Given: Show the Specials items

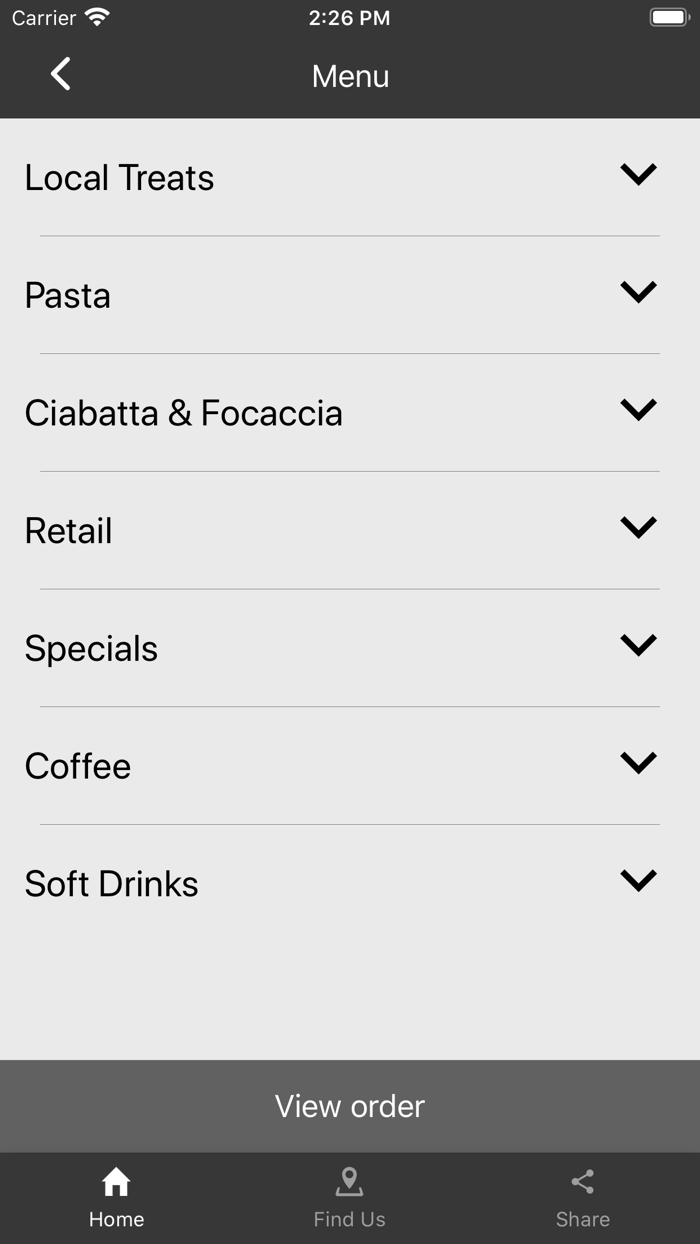Looking at the screenshot, I should [x=638, y=646].
